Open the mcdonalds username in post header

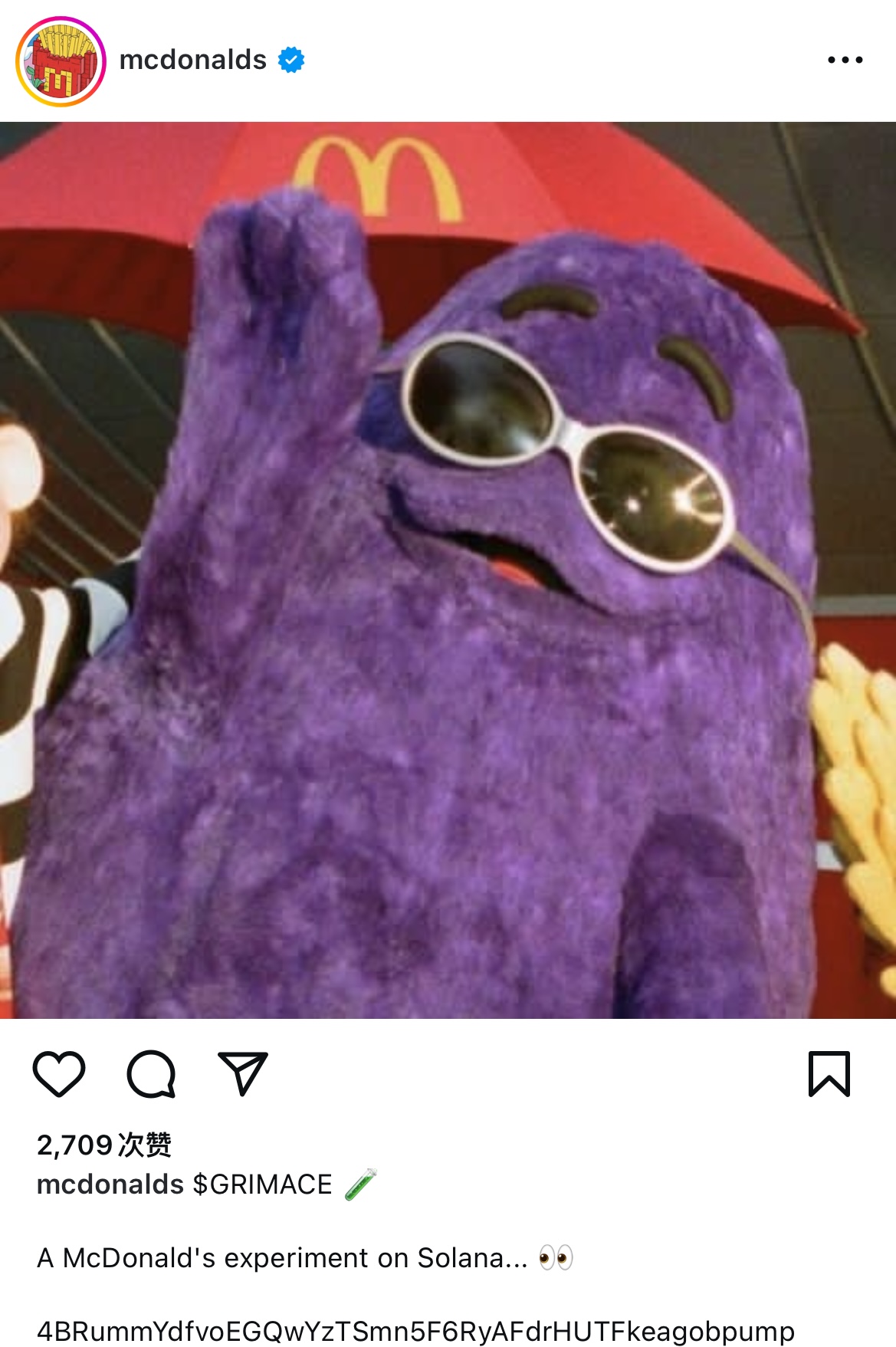[x=193, y=60]
